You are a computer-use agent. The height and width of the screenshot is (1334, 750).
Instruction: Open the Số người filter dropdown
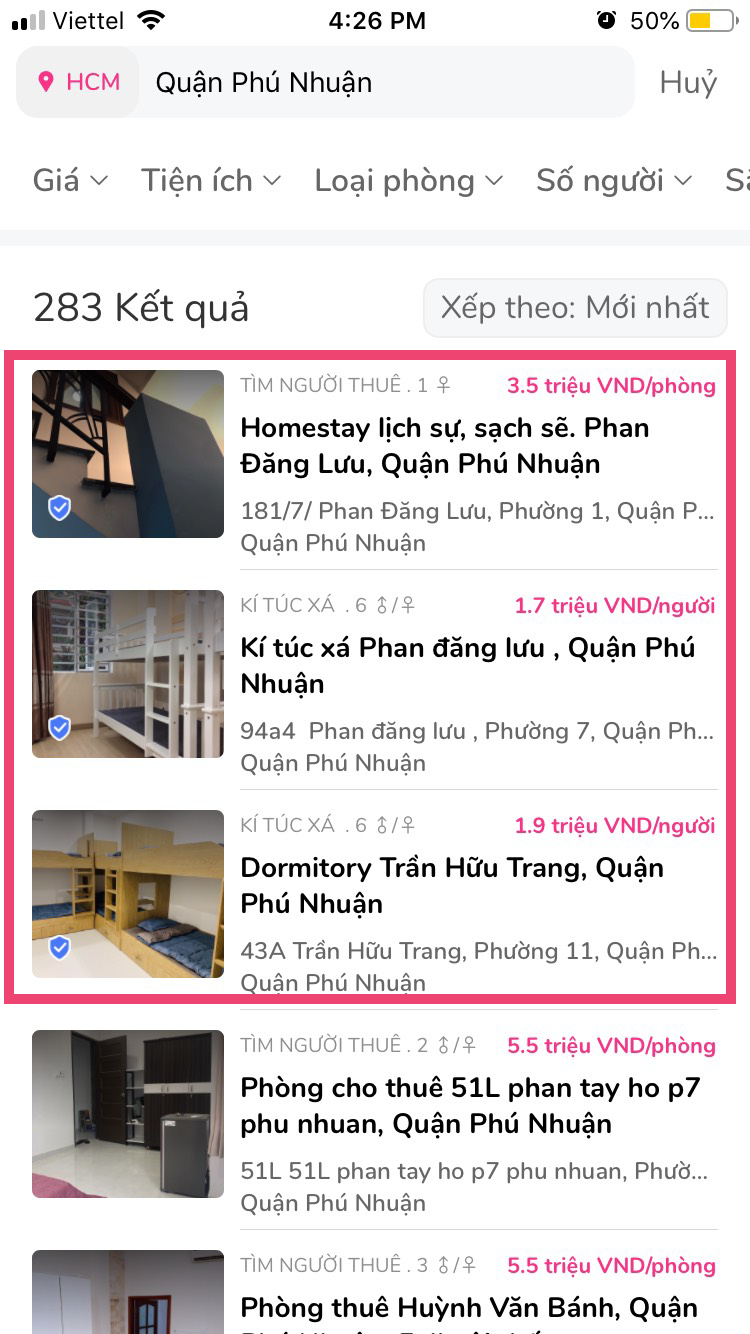pyautogui.click(x=614, y=181)
